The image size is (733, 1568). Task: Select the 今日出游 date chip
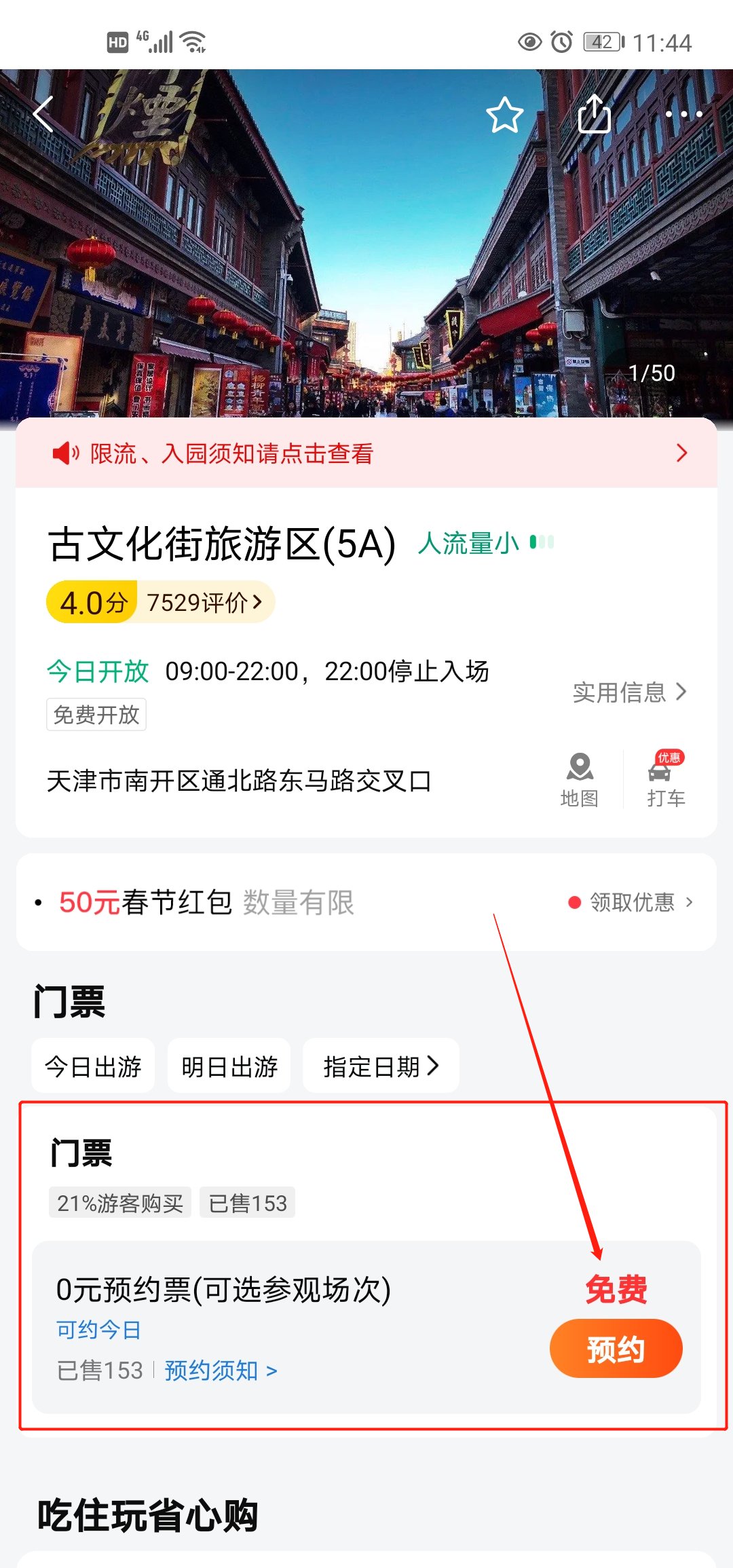point(93,1066)
